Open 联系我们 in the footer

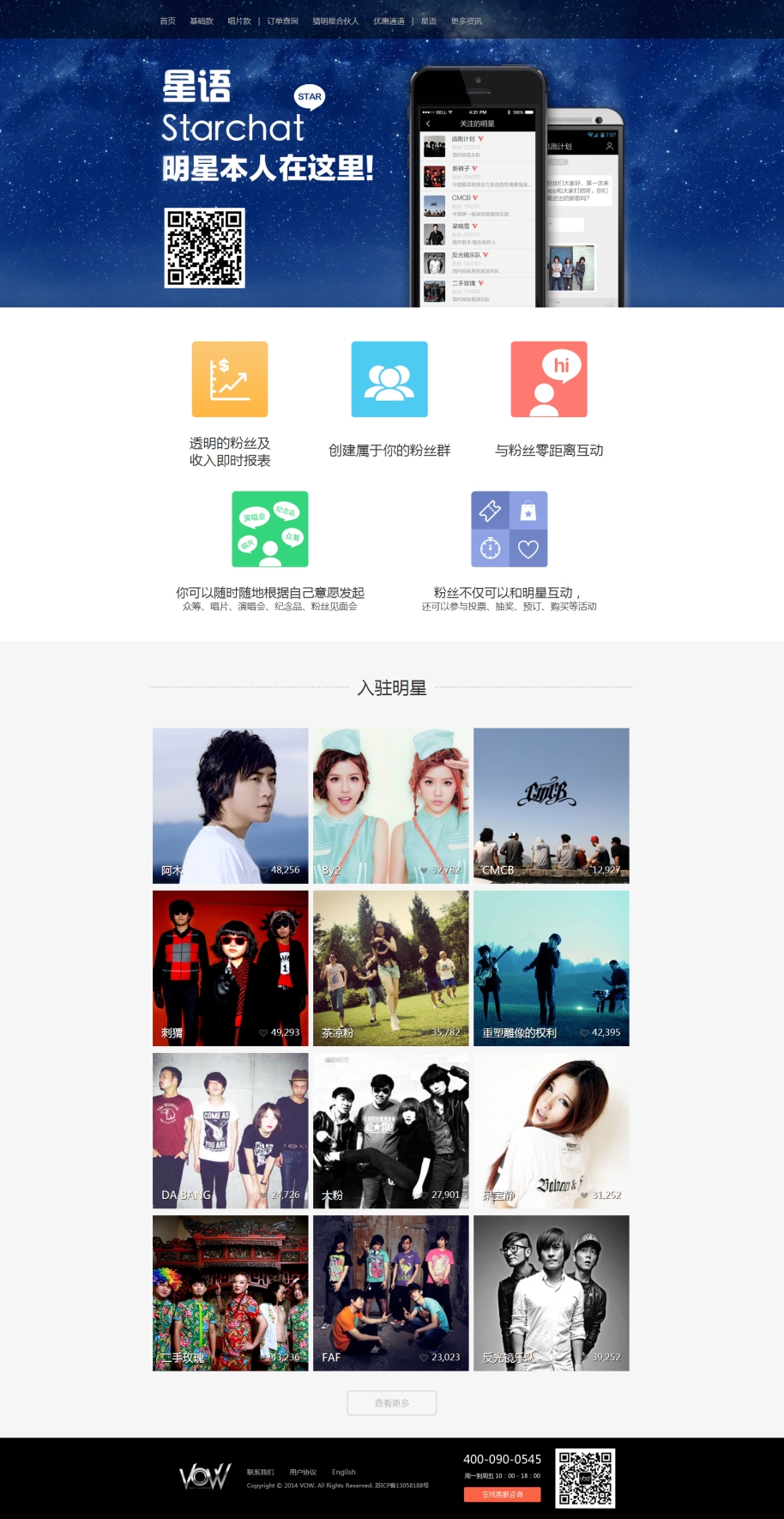[261, 1472]
